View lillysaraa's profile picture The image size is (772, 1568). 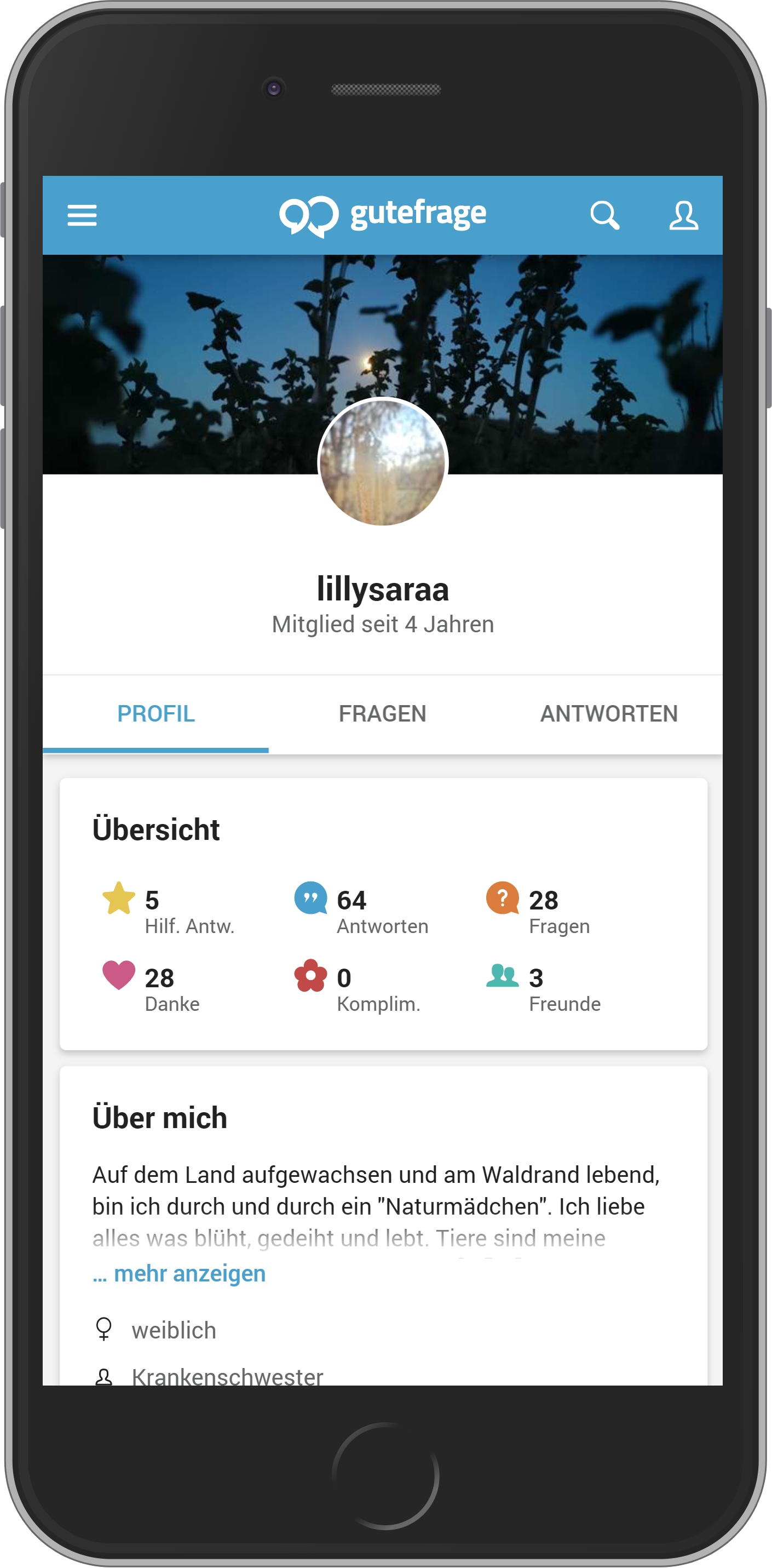pos(383,462)
